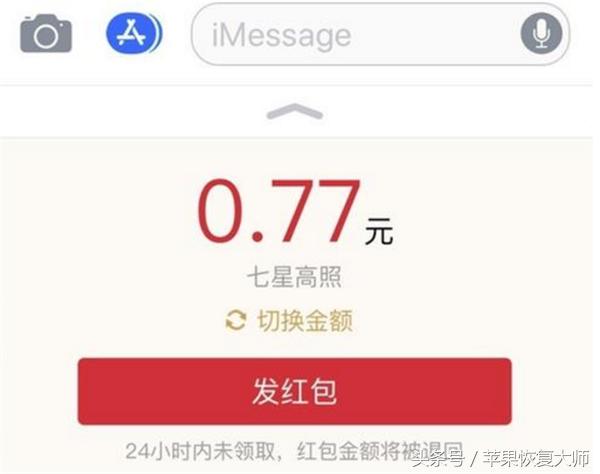Open the iMessage App Store apps icon
Image resolution: width=600 pixels, height=474 pixels.
pos(133,35)
